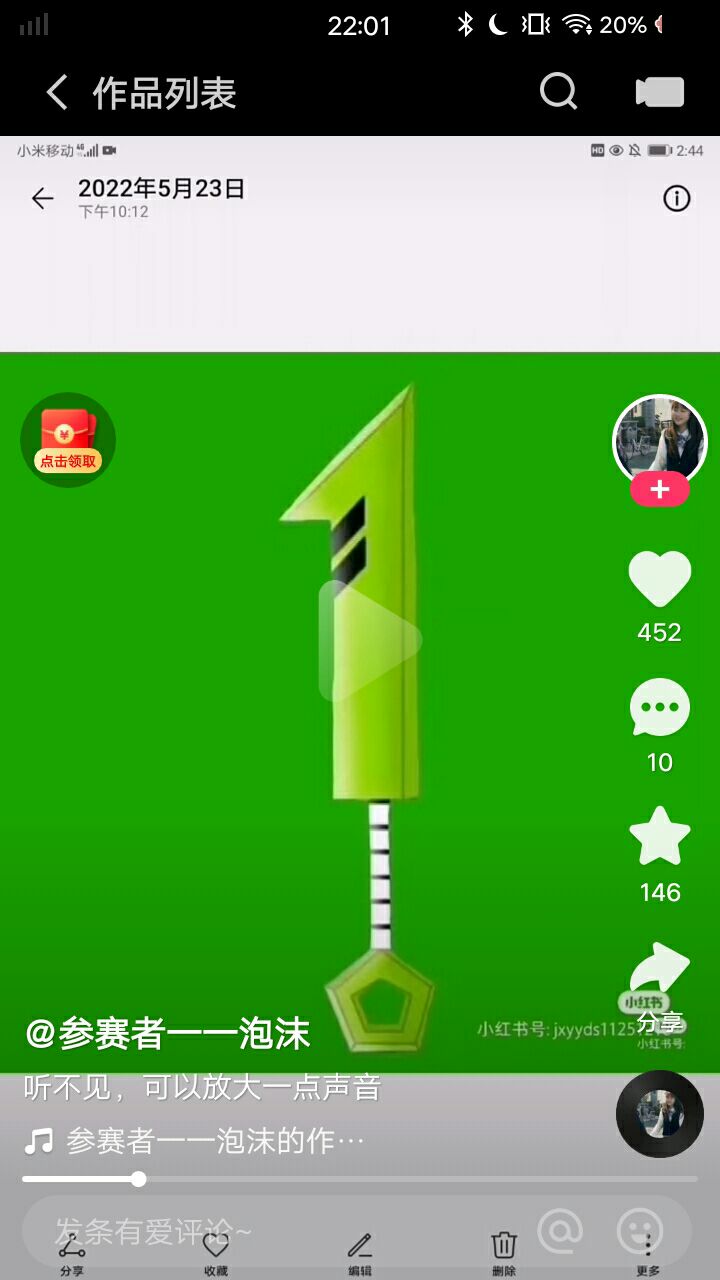Like this video with the heart
Screen dimensions: 720x1280
(660, 580)
